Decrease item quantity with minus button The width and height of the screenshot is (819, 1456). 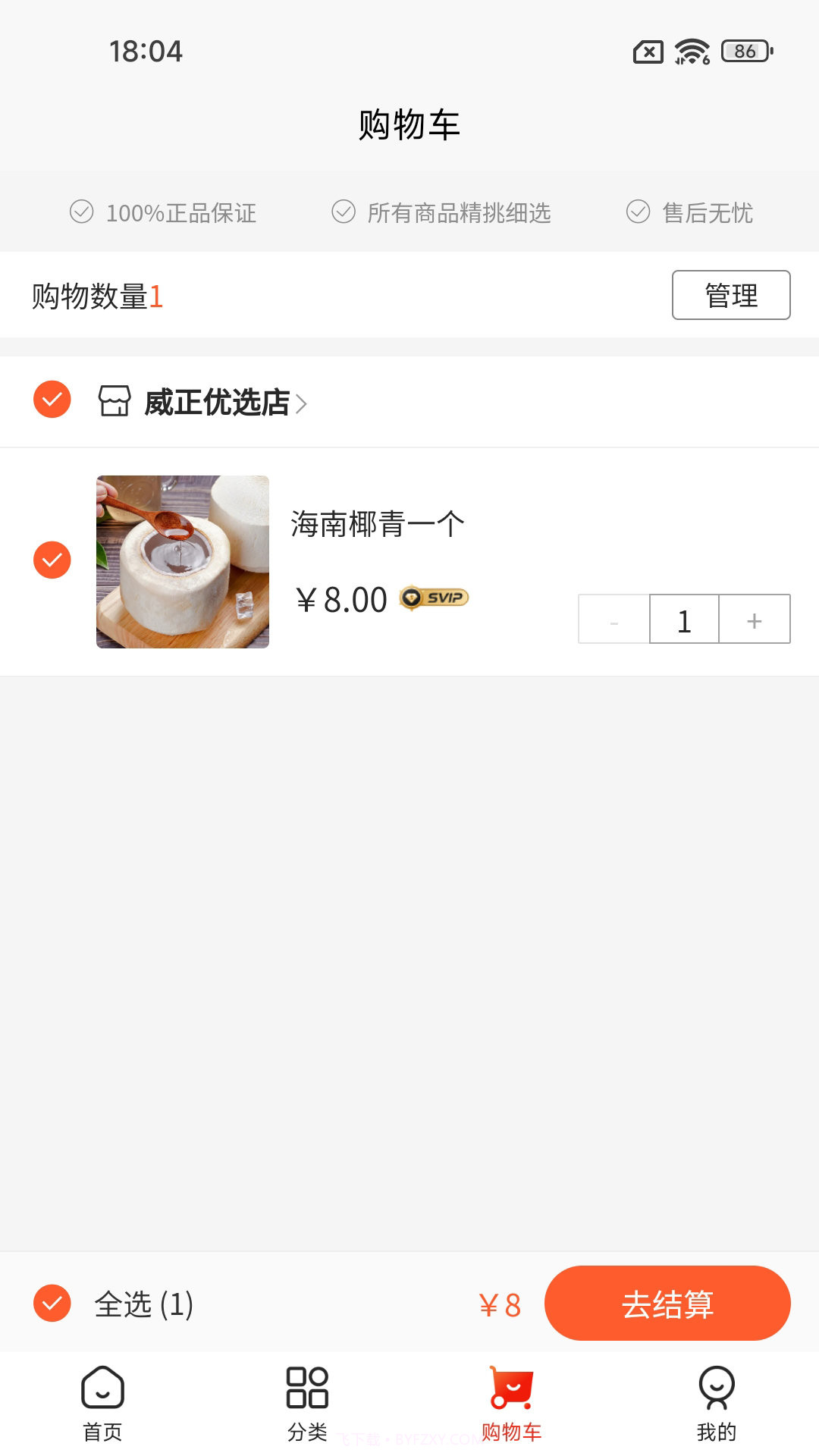click(613, 620)
